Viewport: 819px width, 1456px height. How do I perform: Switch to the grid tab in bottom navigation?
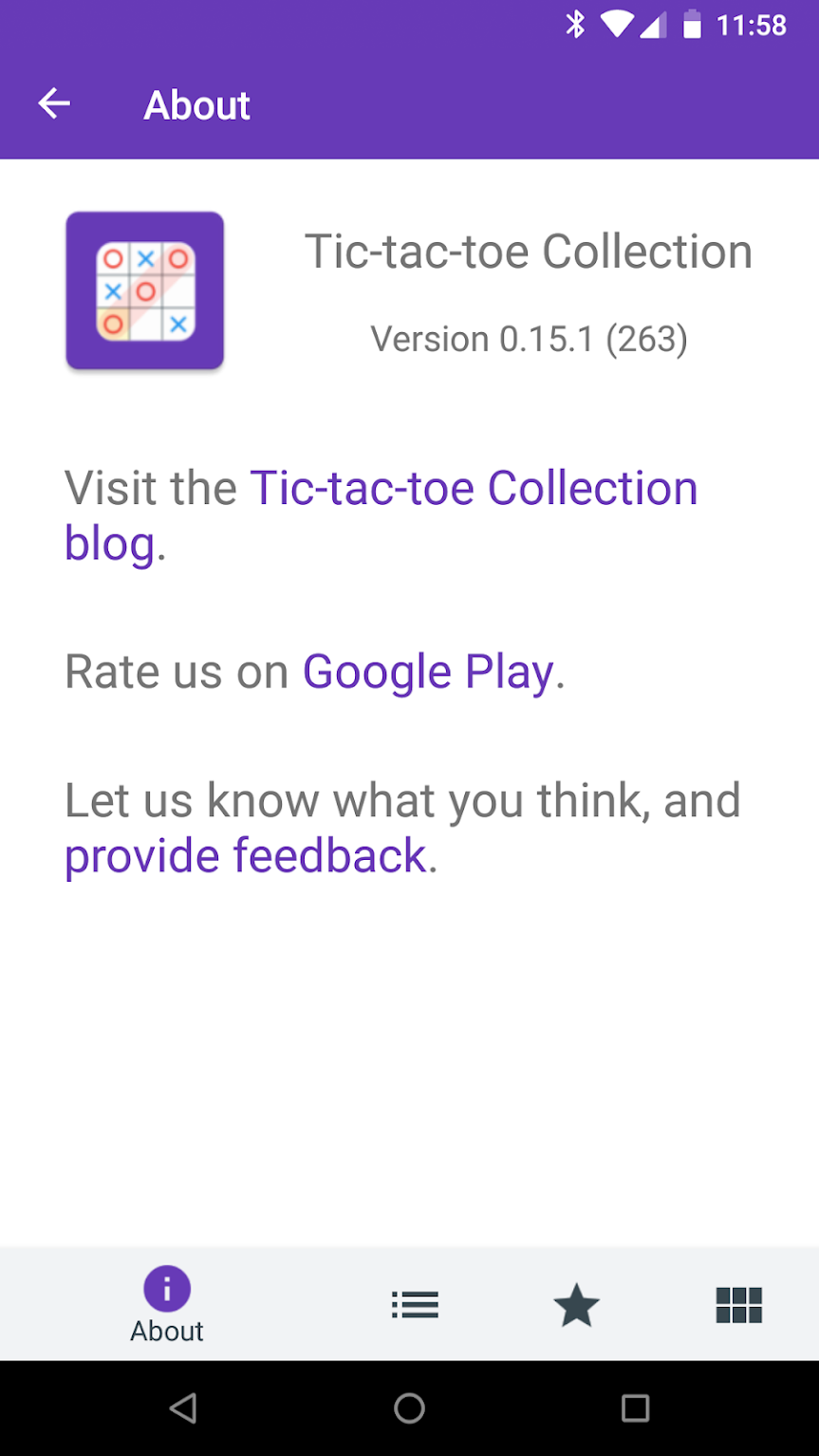point(738,1304)
